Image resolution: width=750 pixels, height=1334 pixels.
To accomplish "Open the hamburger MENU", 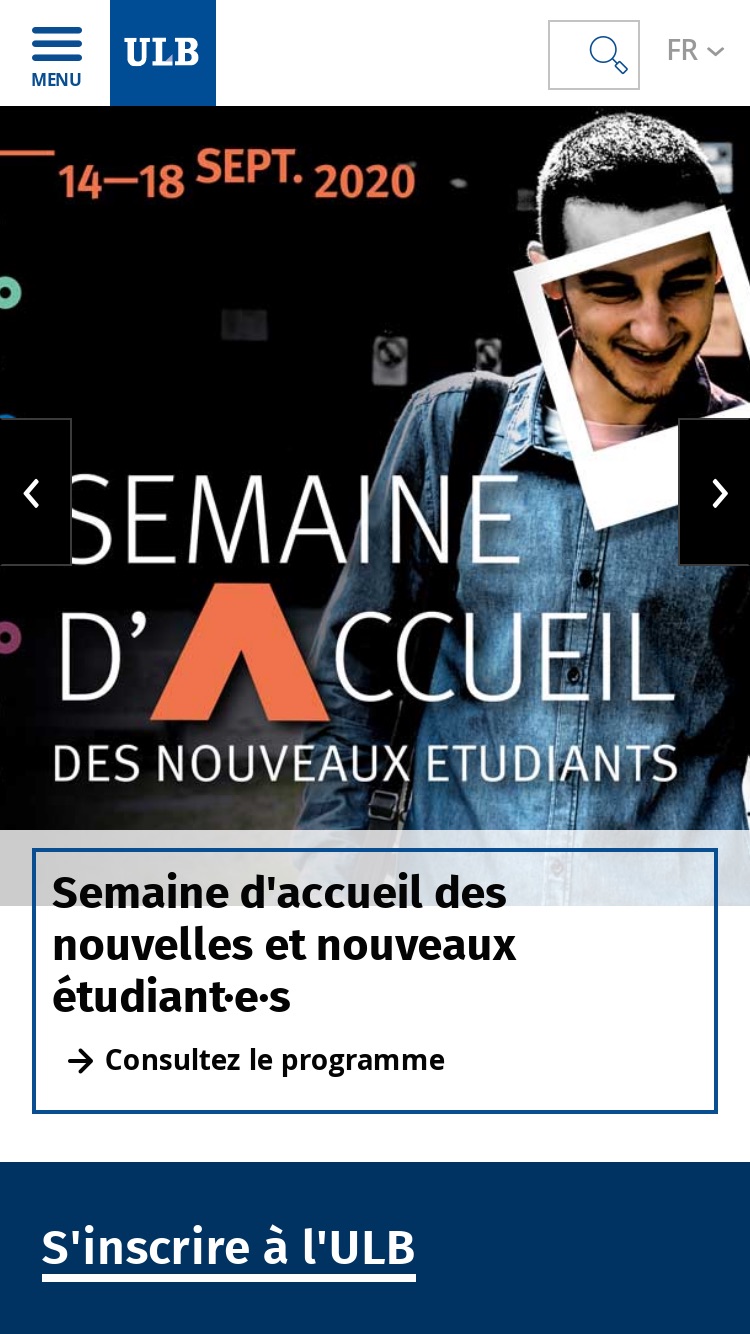I will (56, 56).
